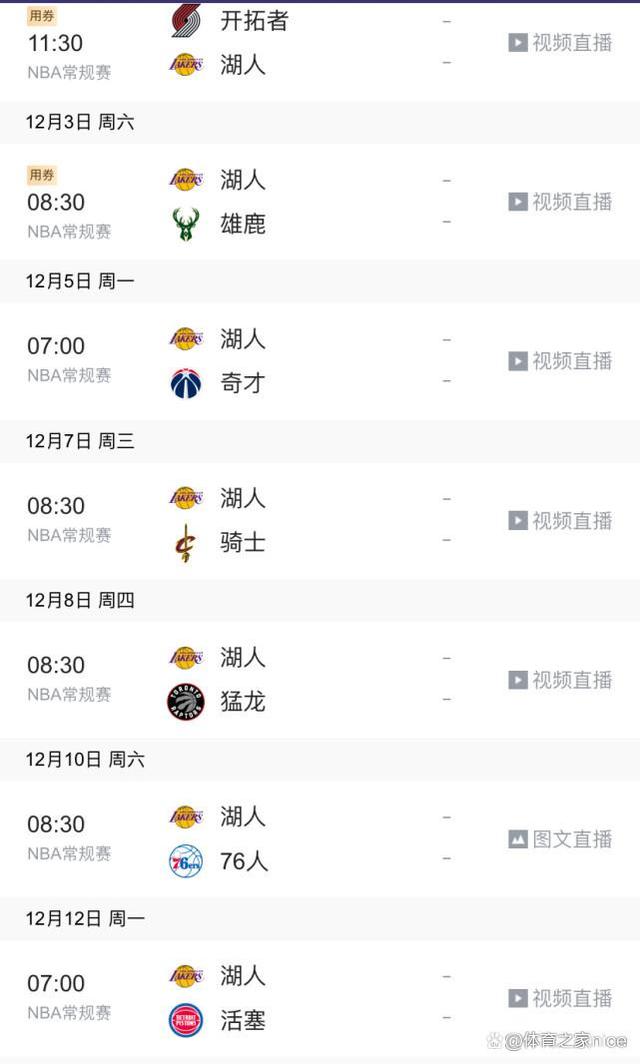Play 视频直播 for 湖人 vs 活塞

pyautogui.click(x=560, y=998)
